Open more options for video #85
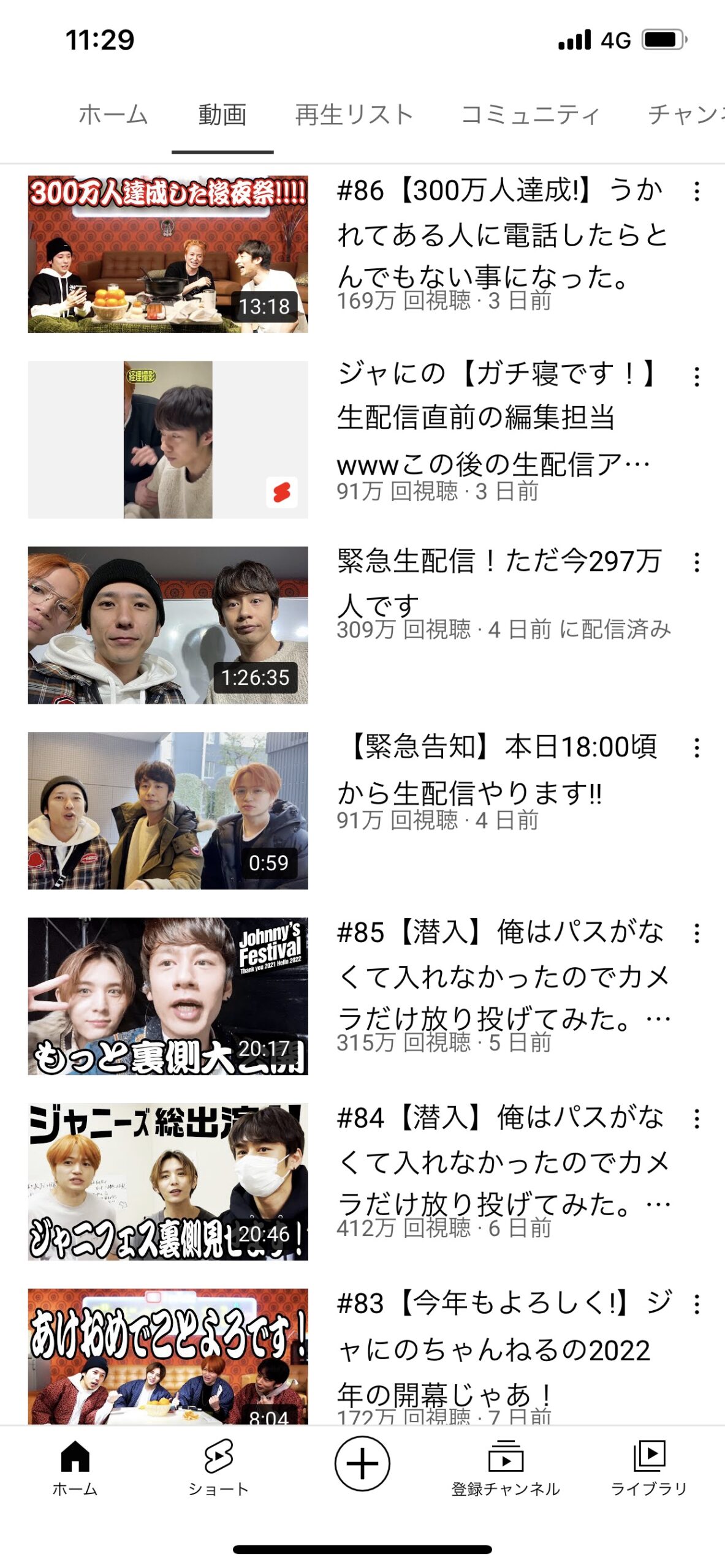 (696, 933)
